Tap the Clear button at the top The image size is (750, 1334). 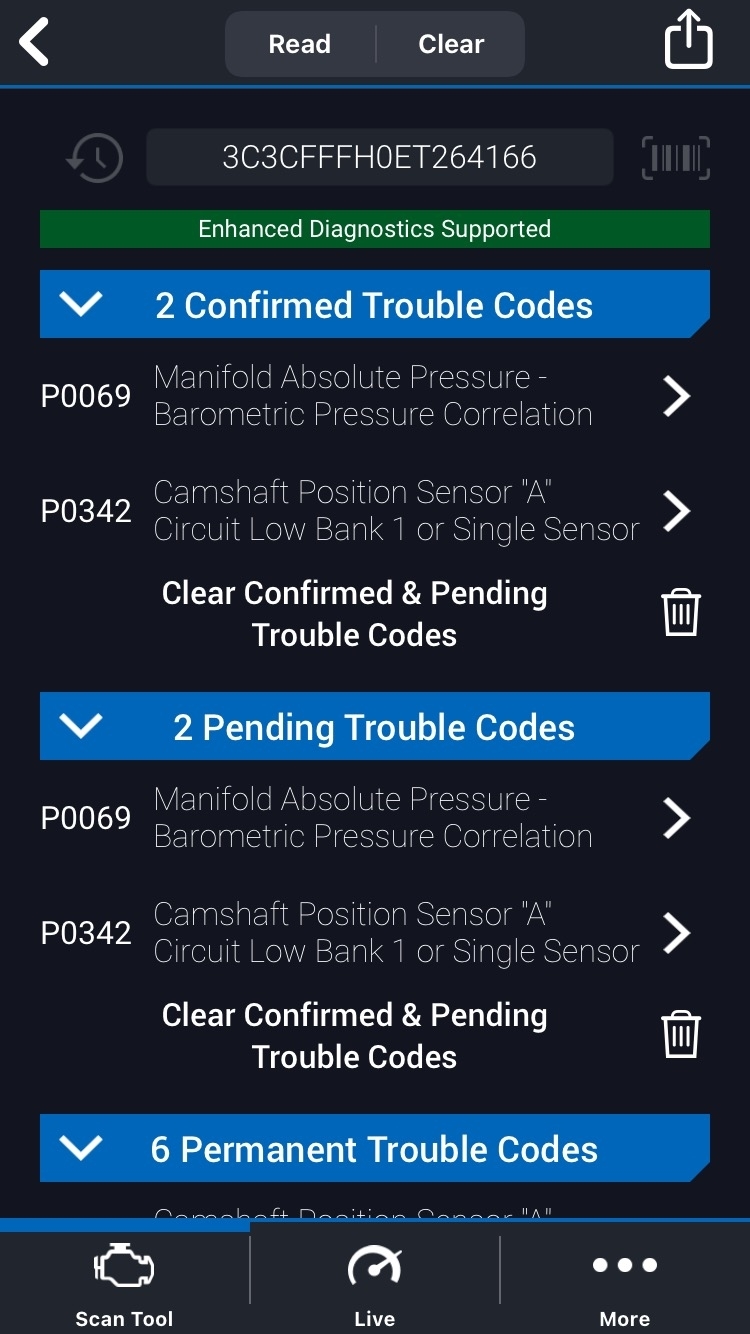pos(450,44)
